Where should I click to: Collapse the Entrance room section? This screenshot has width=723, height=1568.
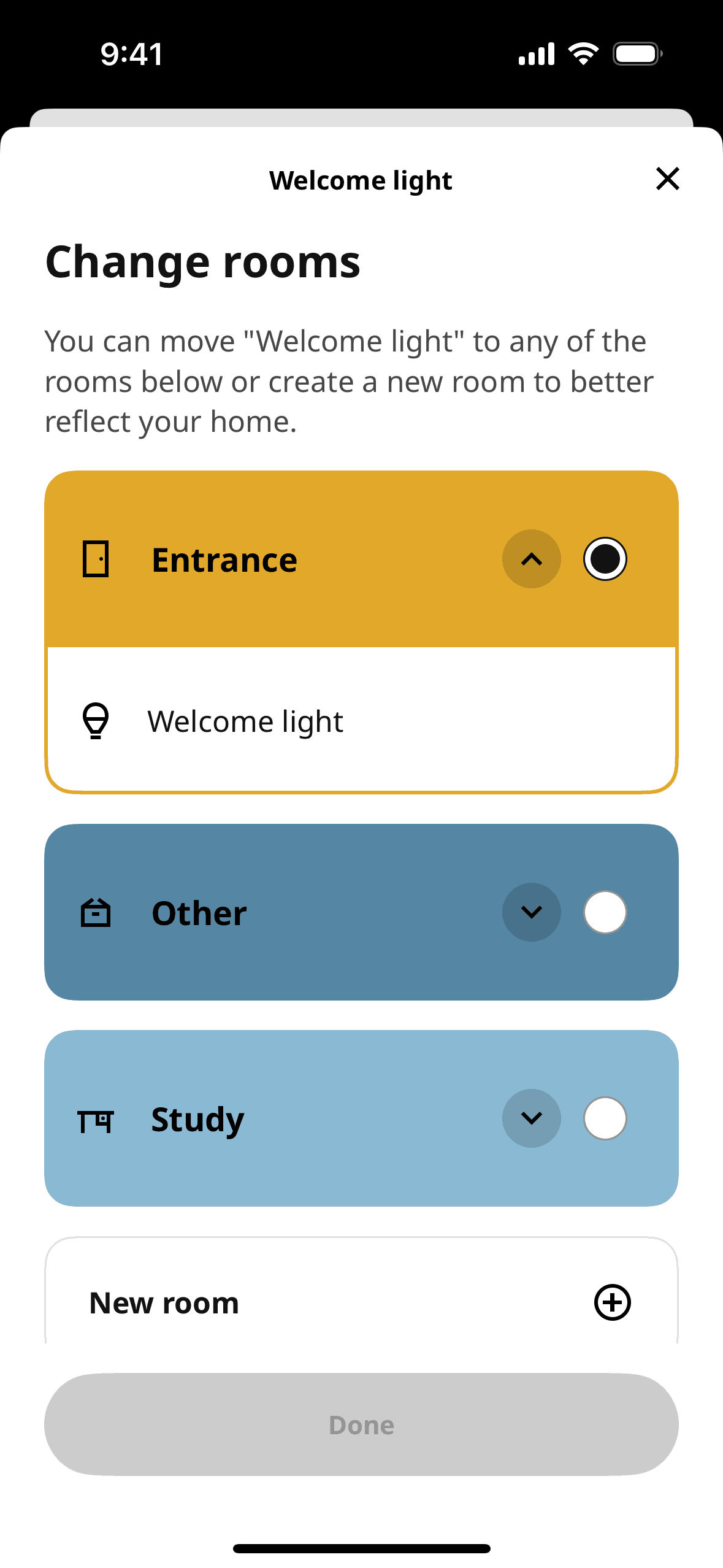[x=531, y=559]
